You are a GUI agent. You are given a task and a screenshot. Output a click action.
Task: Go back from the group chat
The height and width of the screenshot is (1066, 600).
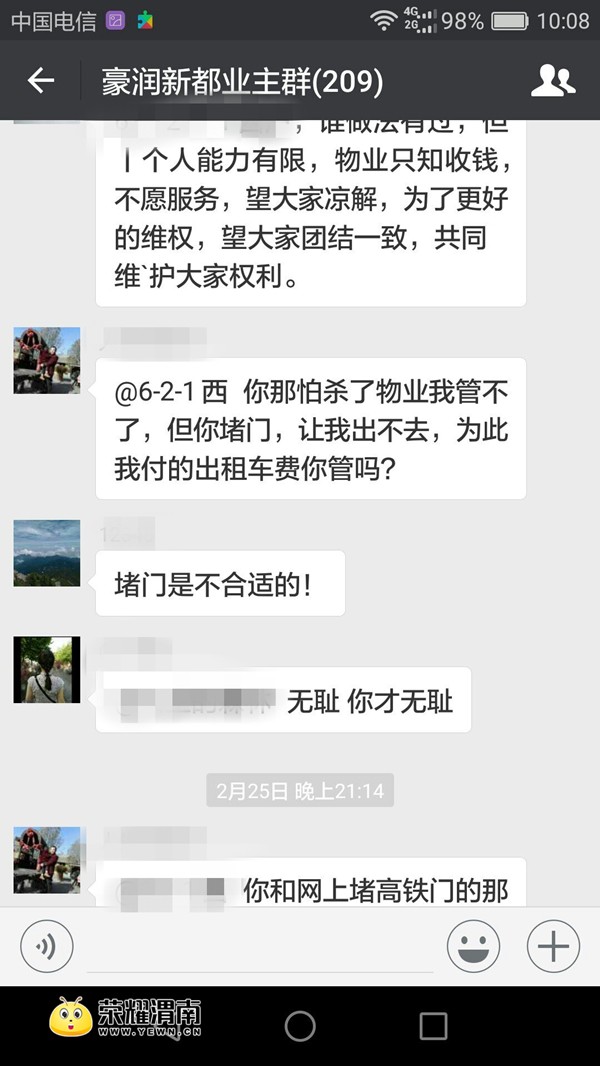click(x=41, y=81)
